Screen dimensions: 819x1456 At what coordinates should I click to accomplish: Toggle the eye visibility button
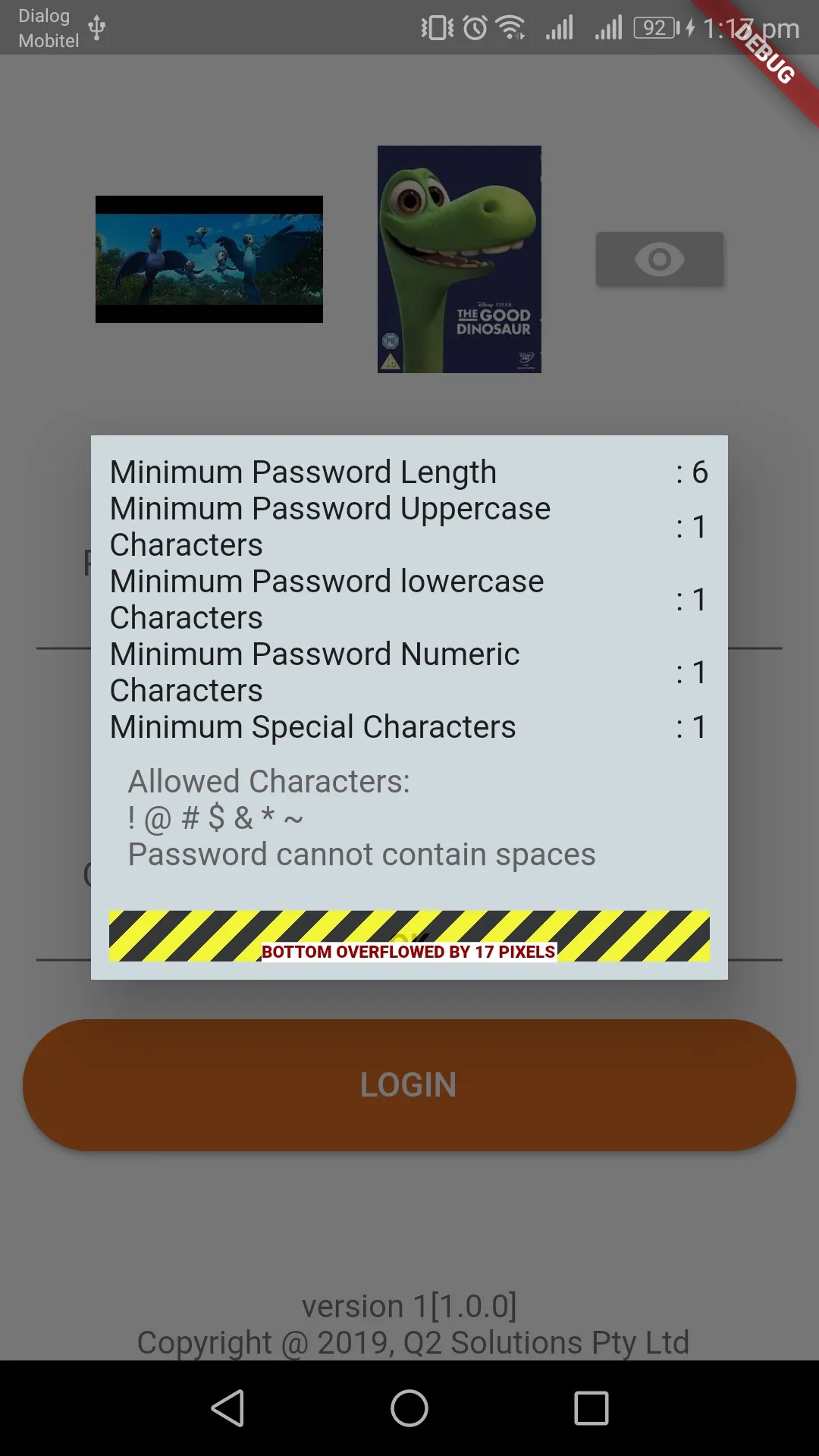pos(659,259)
